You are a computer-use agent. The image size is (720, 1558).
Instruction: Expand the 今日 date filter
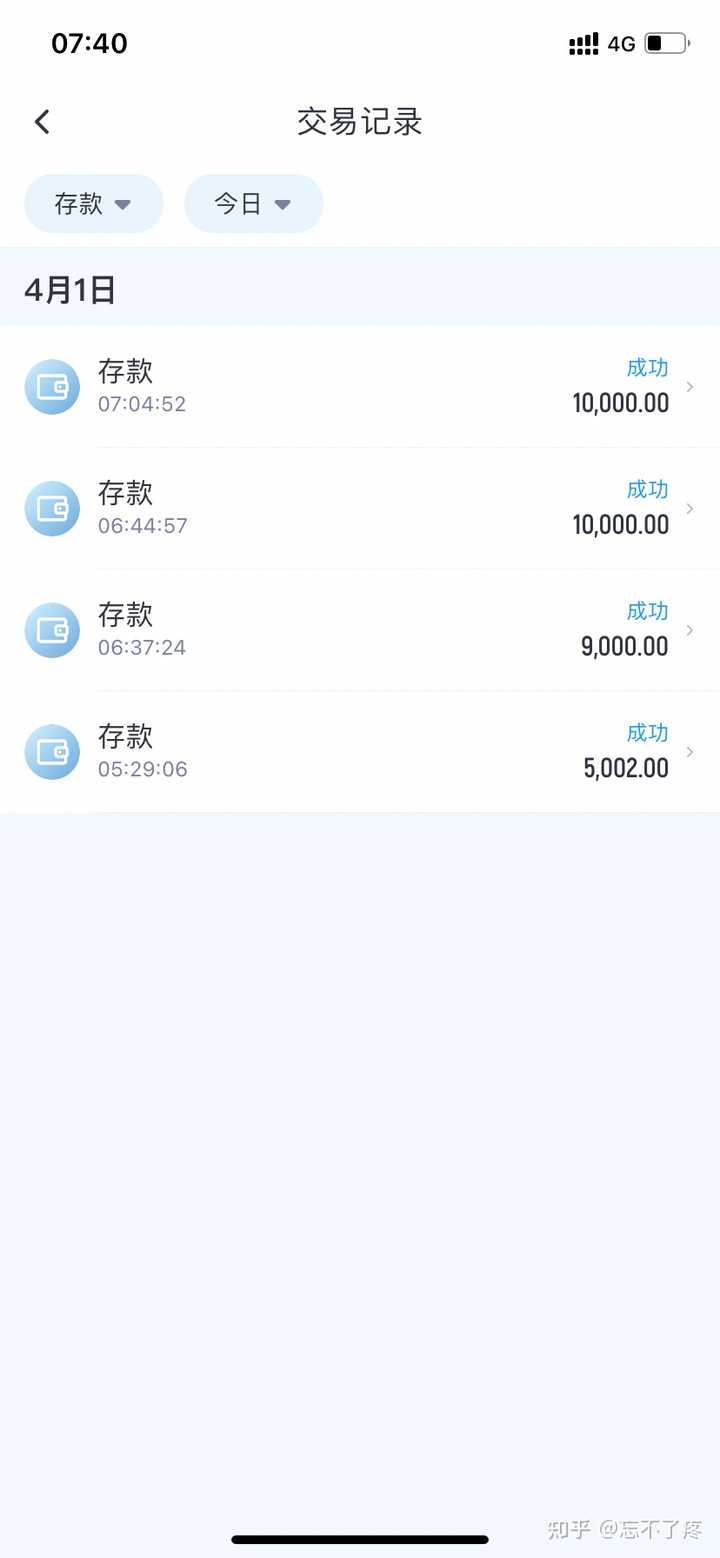coord(254,204)
